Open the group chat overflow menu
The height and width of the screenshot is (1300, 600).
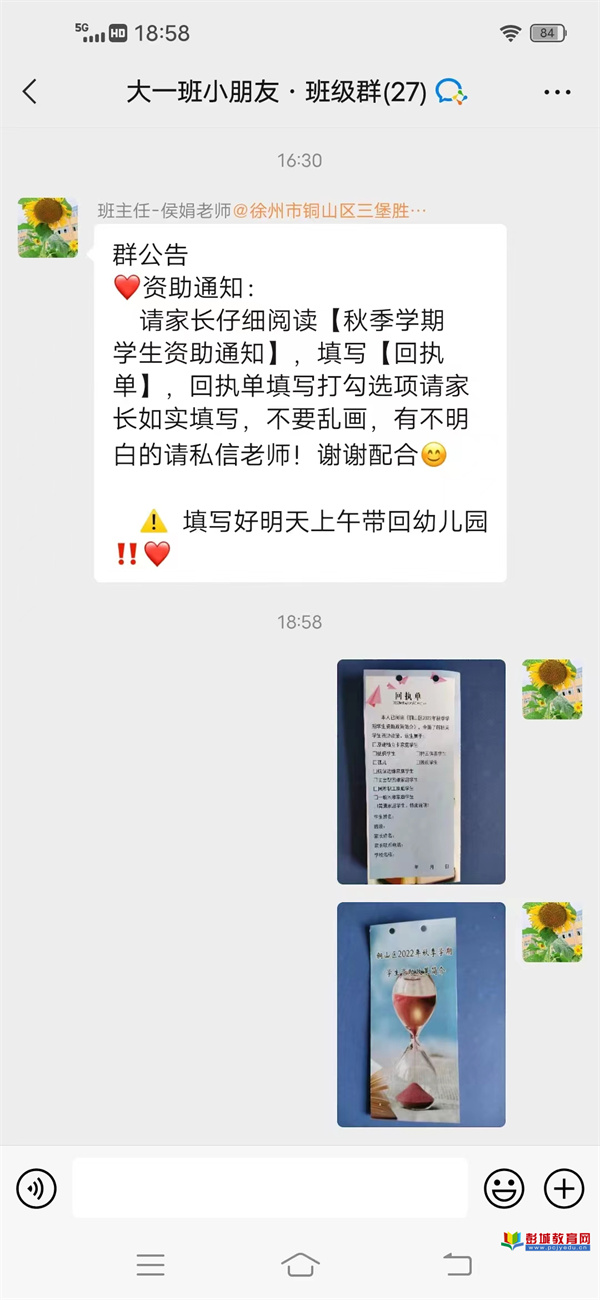(x=557, y=93)
